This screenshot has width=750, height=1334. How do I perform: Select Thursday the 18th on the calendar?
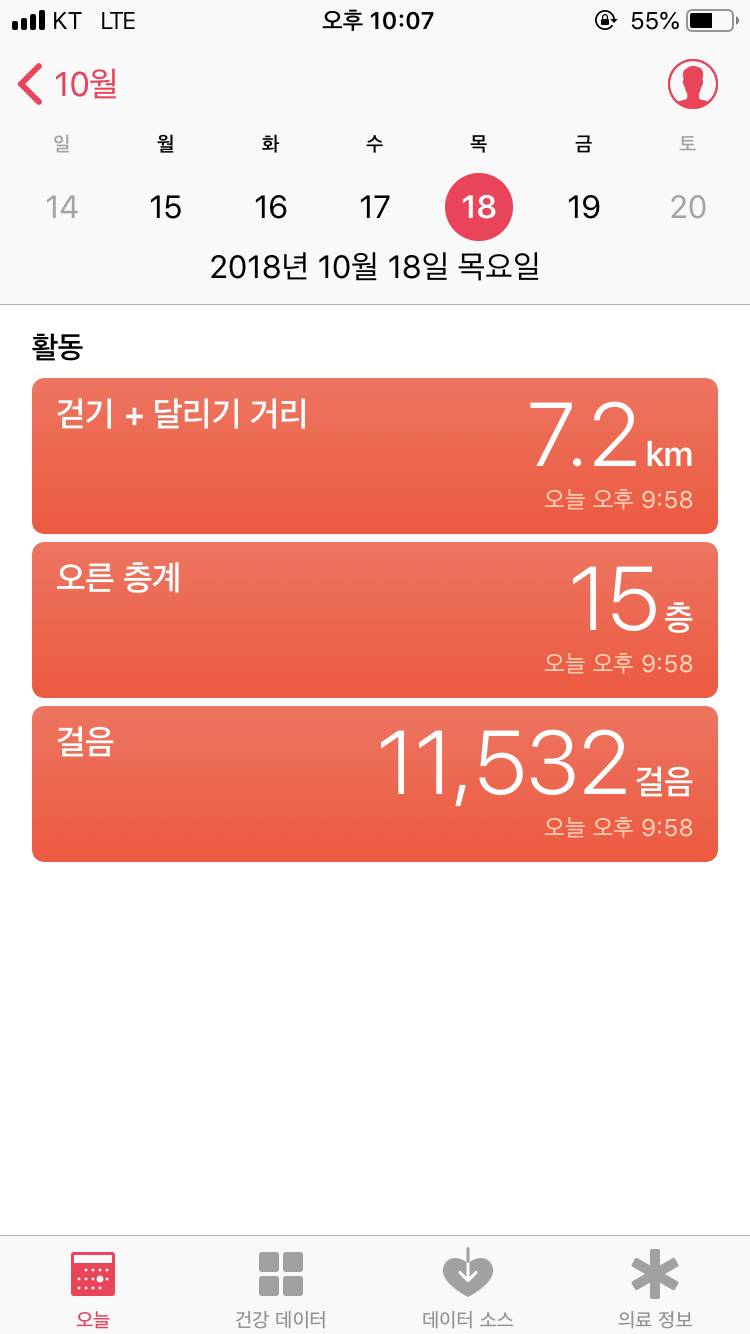478,207
